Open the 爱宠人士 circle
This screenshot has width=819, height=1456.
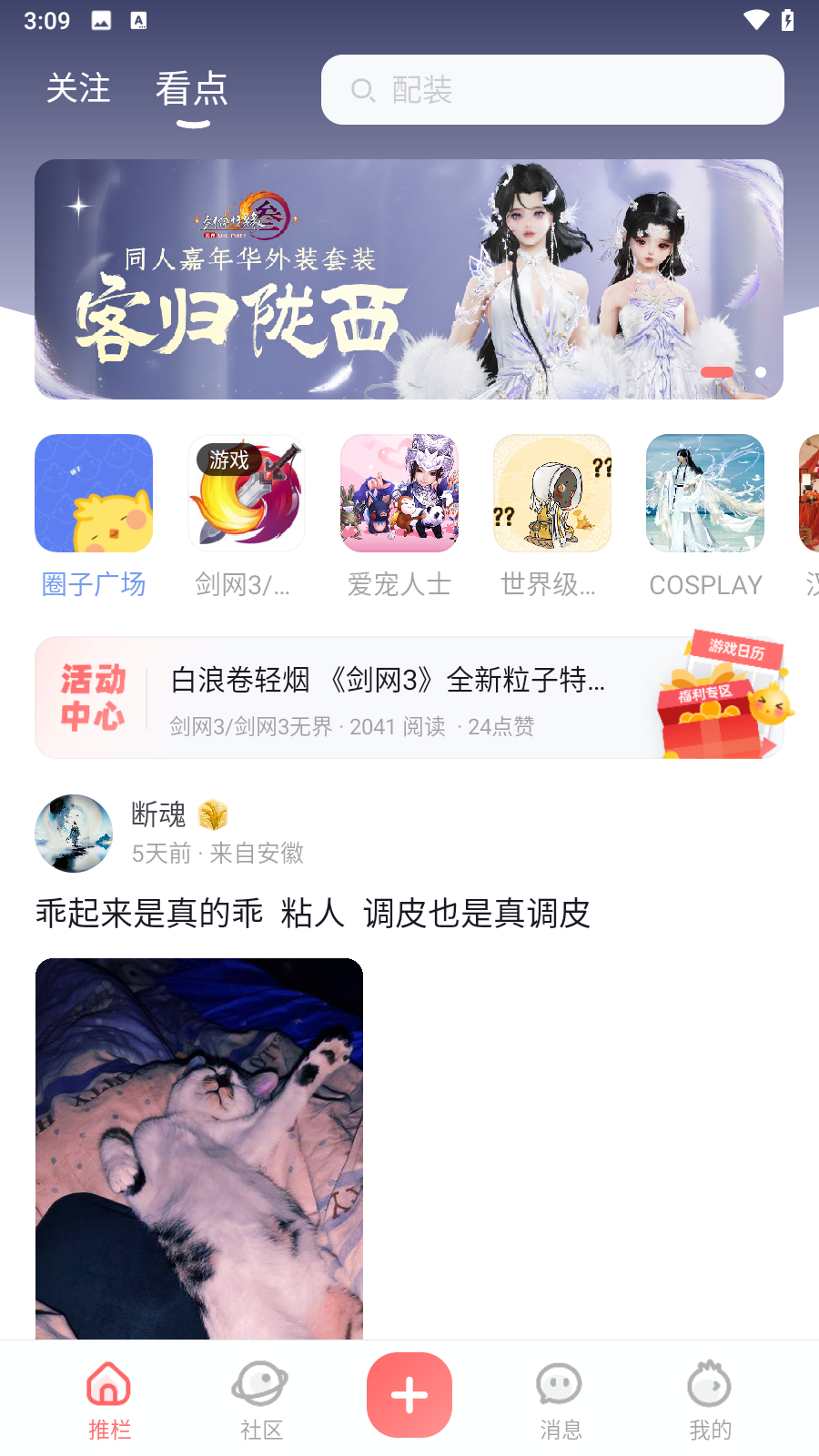tap(399, 516)
